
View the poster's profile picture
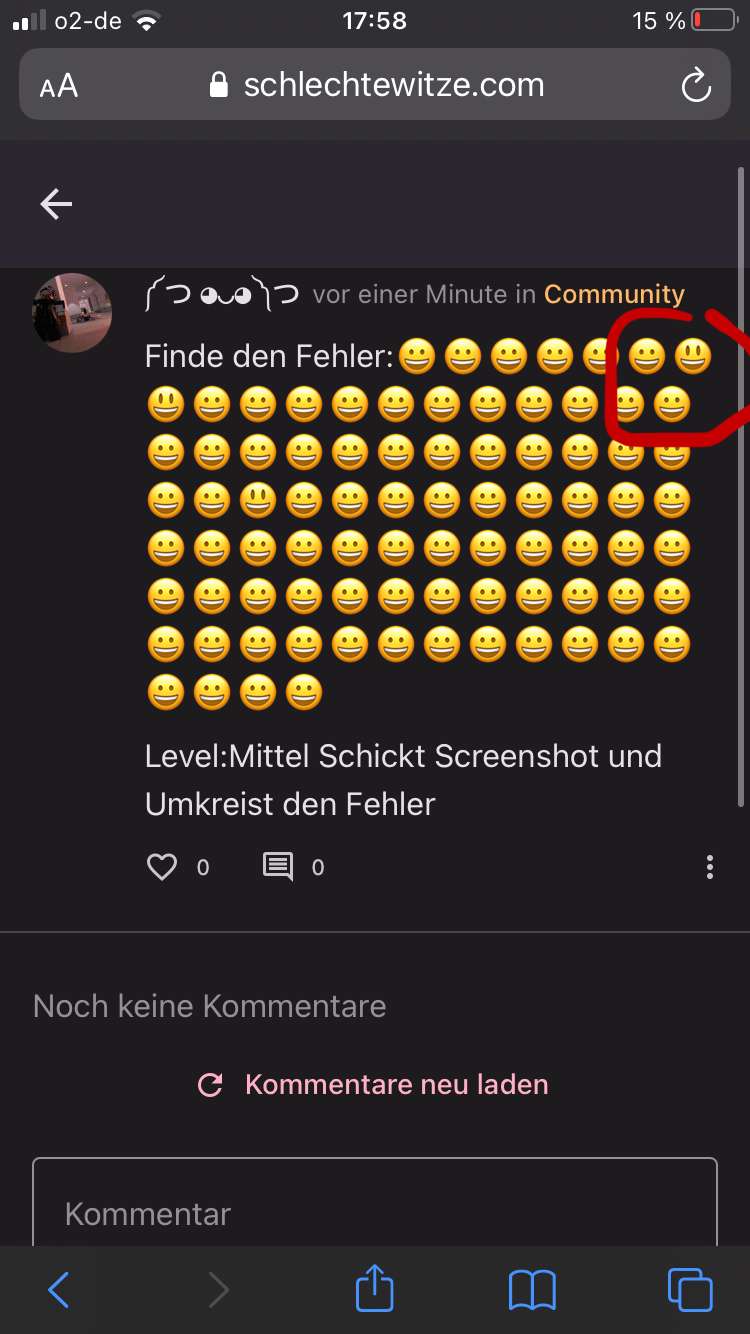point(73,313)
